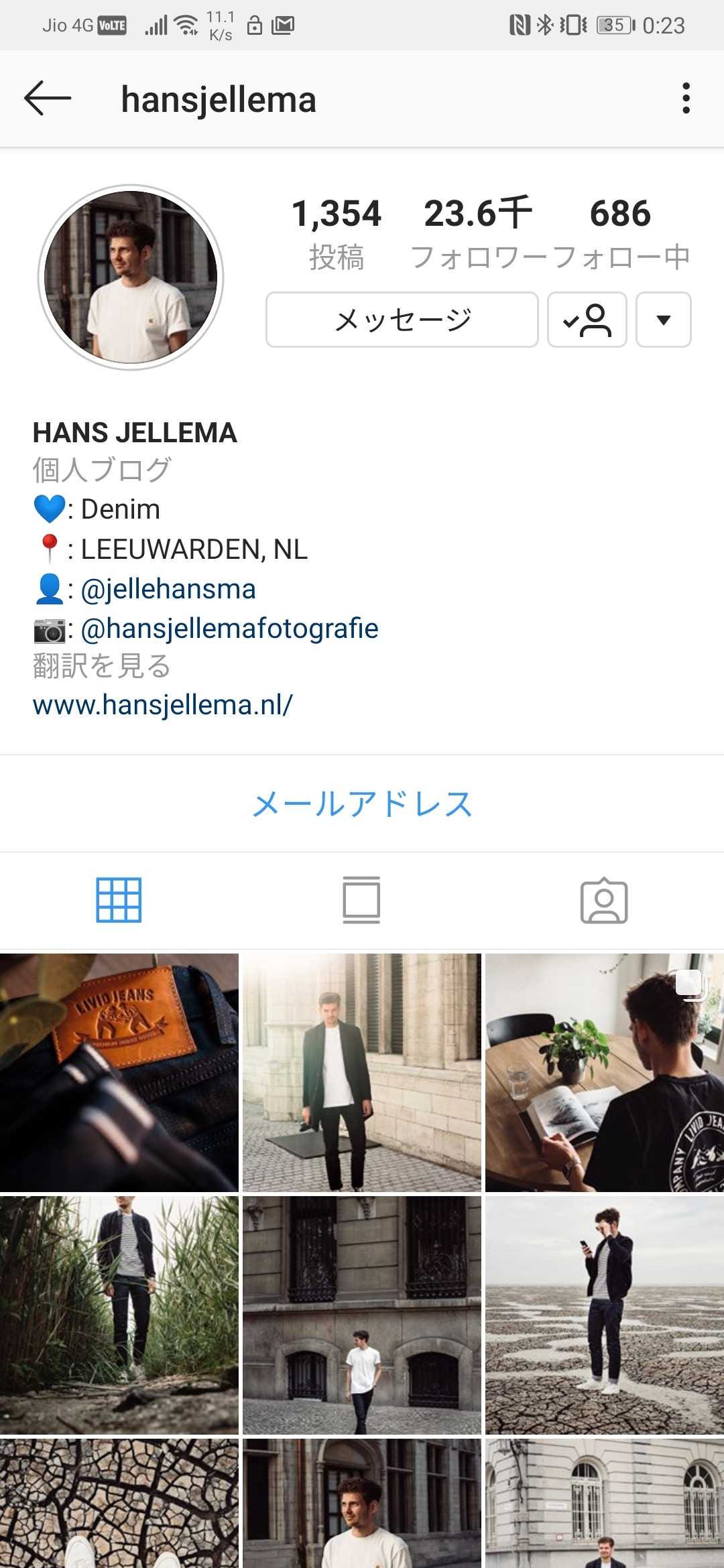Switch to the grid view tab
This screenshot has height=1568, width=724.
tap(119, 900)
